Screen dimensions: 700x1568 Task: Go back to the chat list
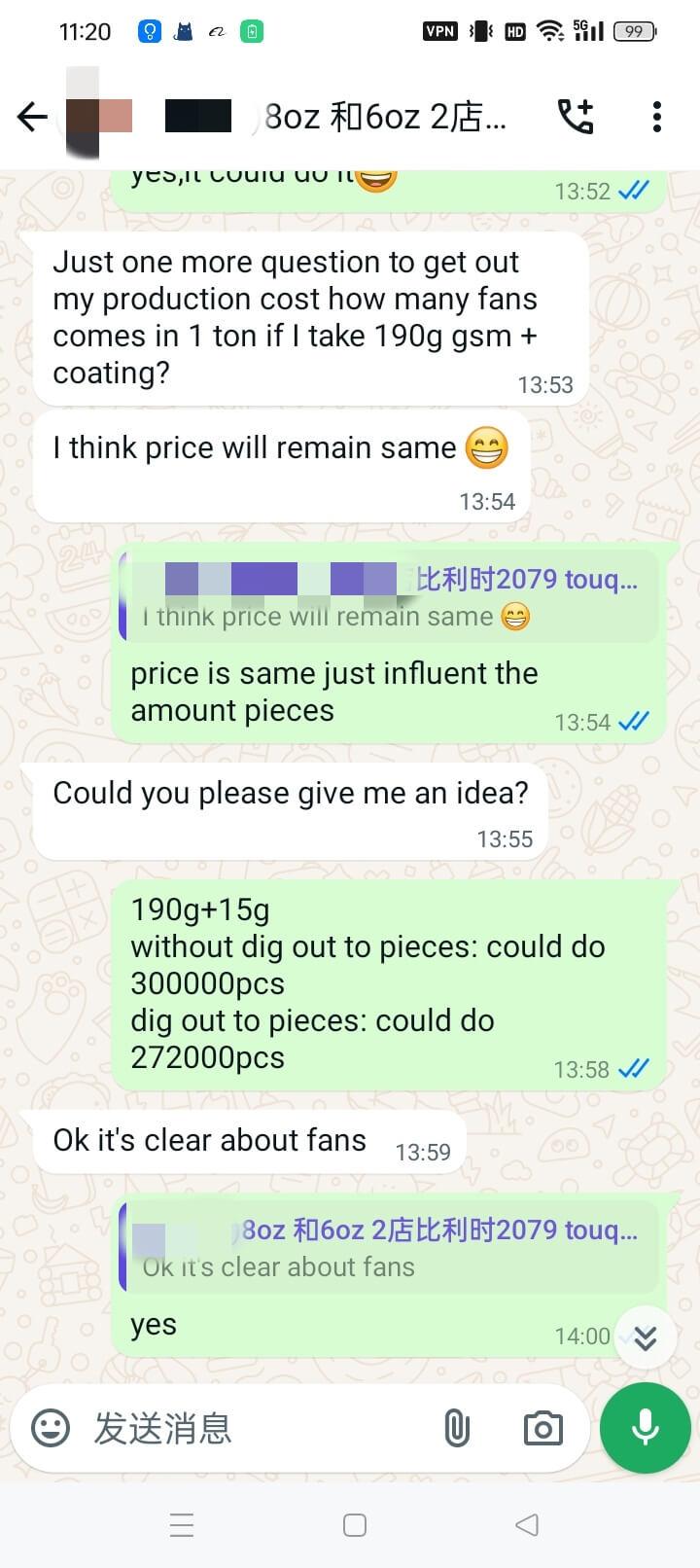tap(32, 118)
